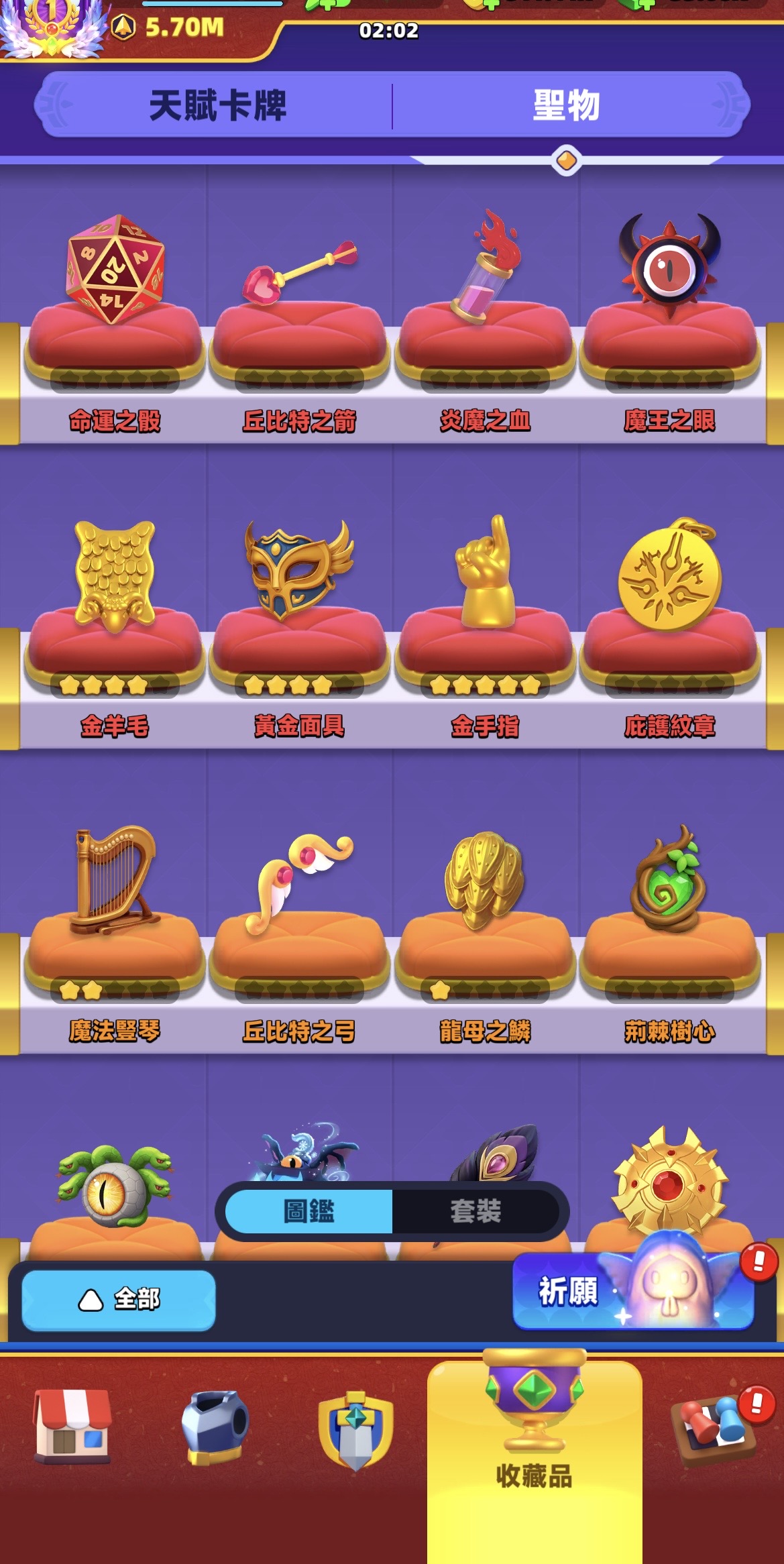Select the 圖鑑 view
This screenshot has height=1564, width=784.
tap(309, 1211)
